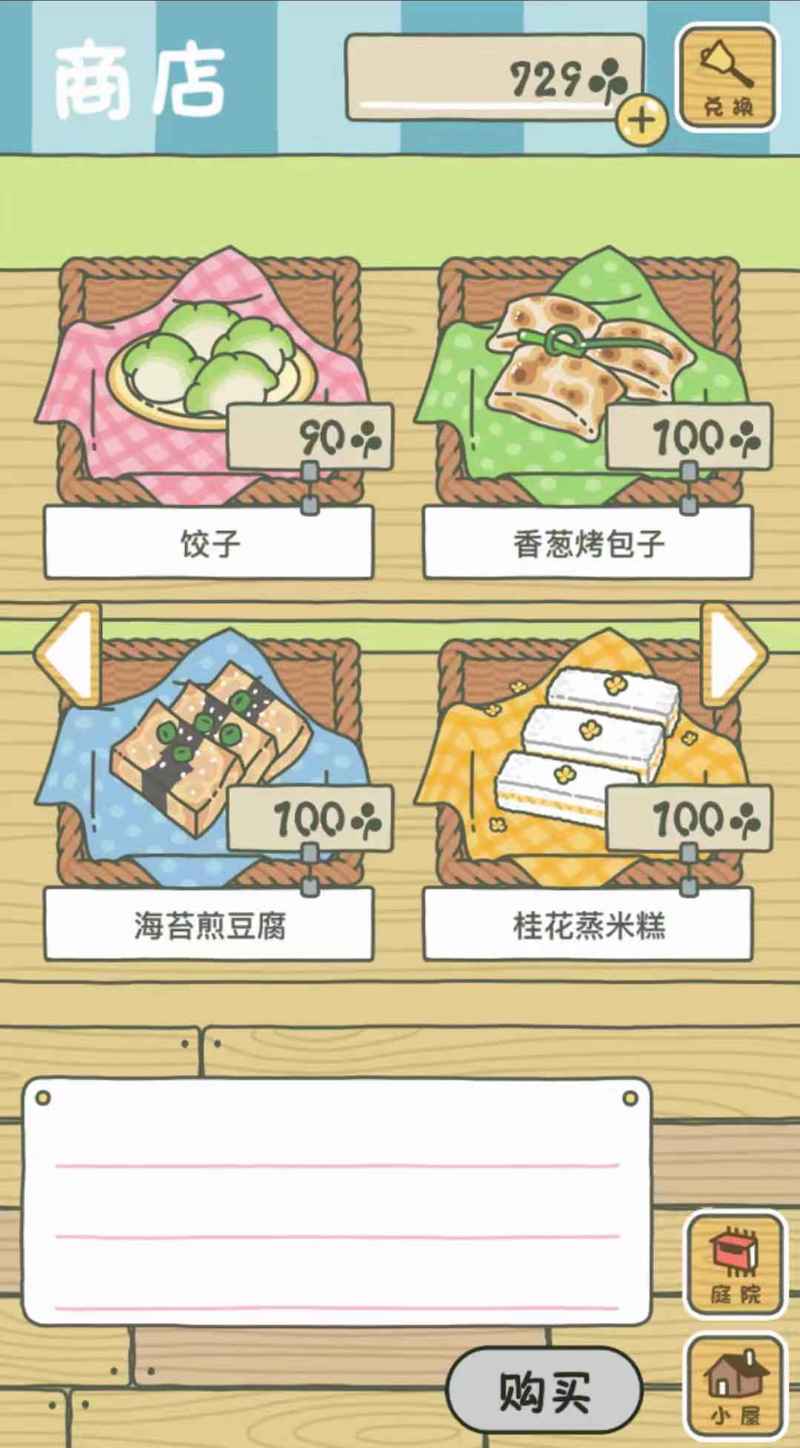The width and height of the screenshot is (800, 1448).
Task: Tap the 购买 buy button
Action: [x=544, y=1391]
